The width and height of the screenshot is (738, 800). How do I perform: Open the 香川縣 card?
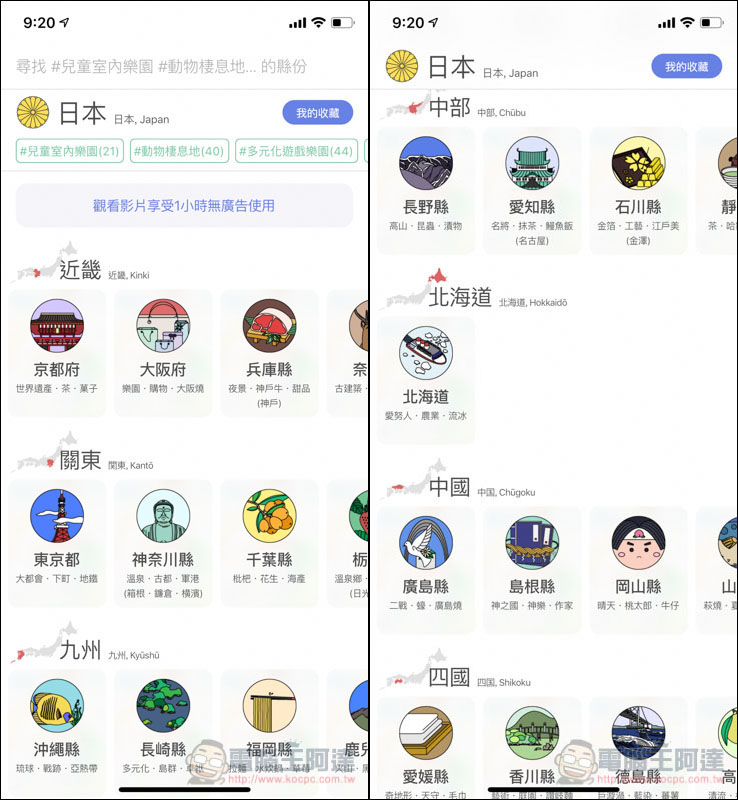click(531, 748)
